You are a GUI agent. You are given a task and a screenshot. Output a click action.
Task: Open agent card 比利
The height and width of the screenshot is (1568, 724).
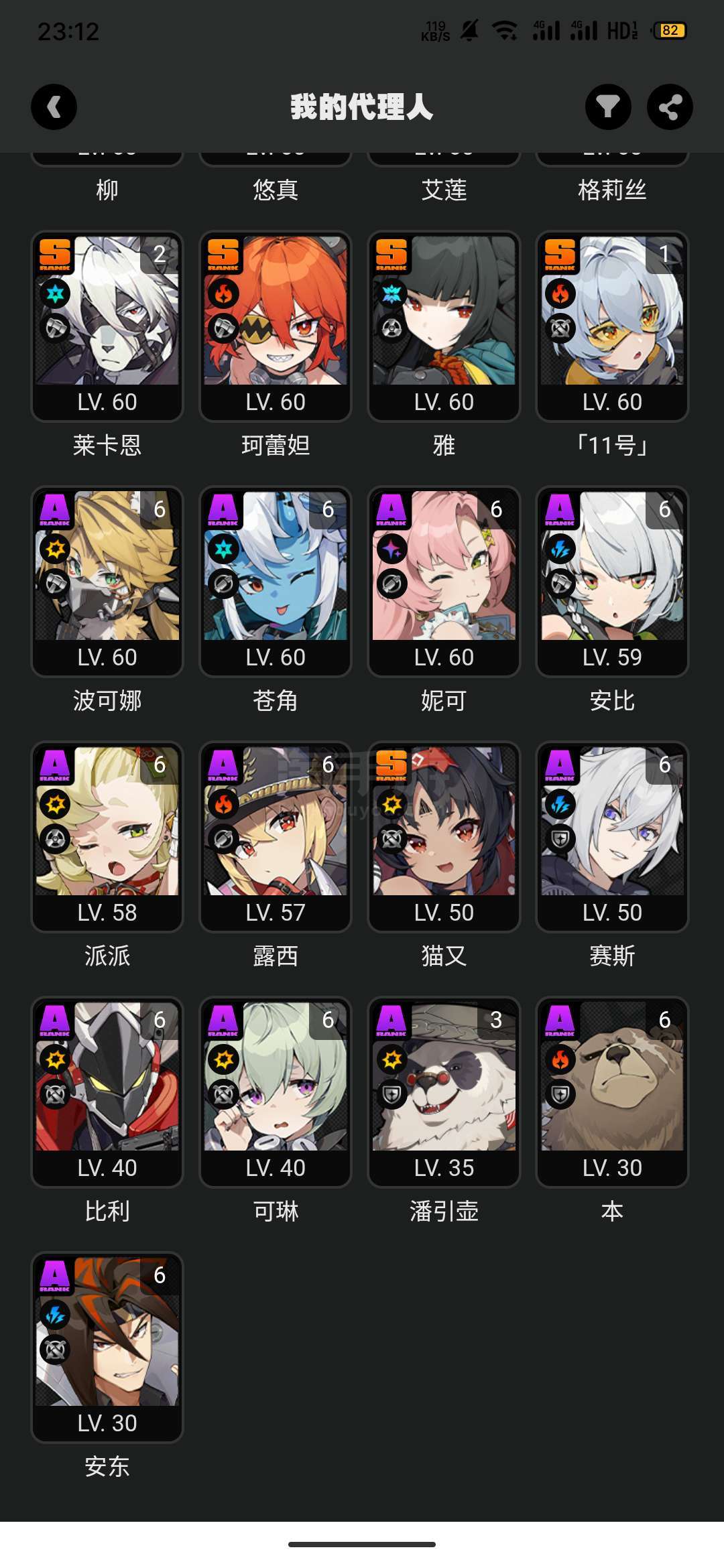pos(107,1092)
